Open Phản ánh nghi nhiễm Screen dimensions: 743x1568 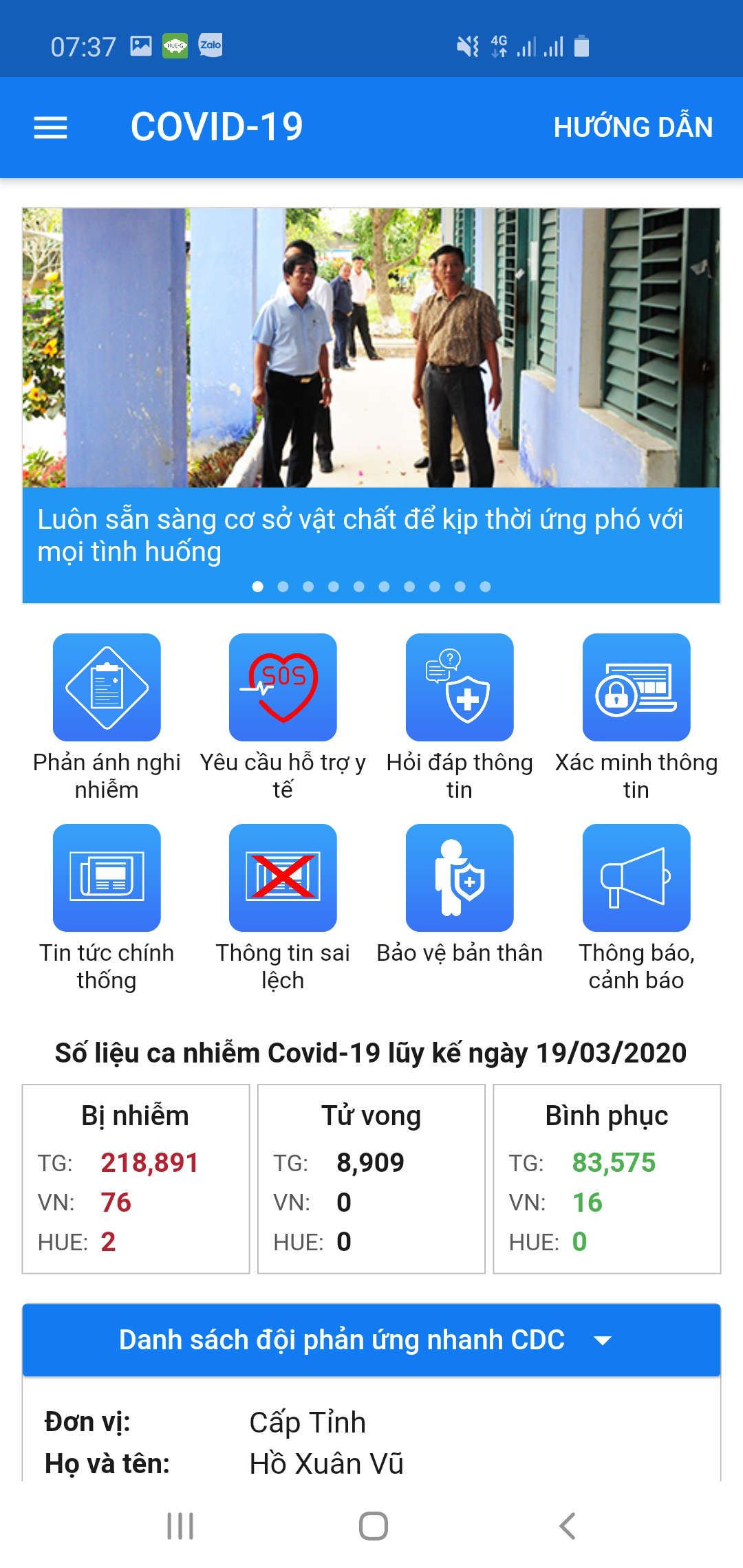pyautogui.click(x=107, y=717)
